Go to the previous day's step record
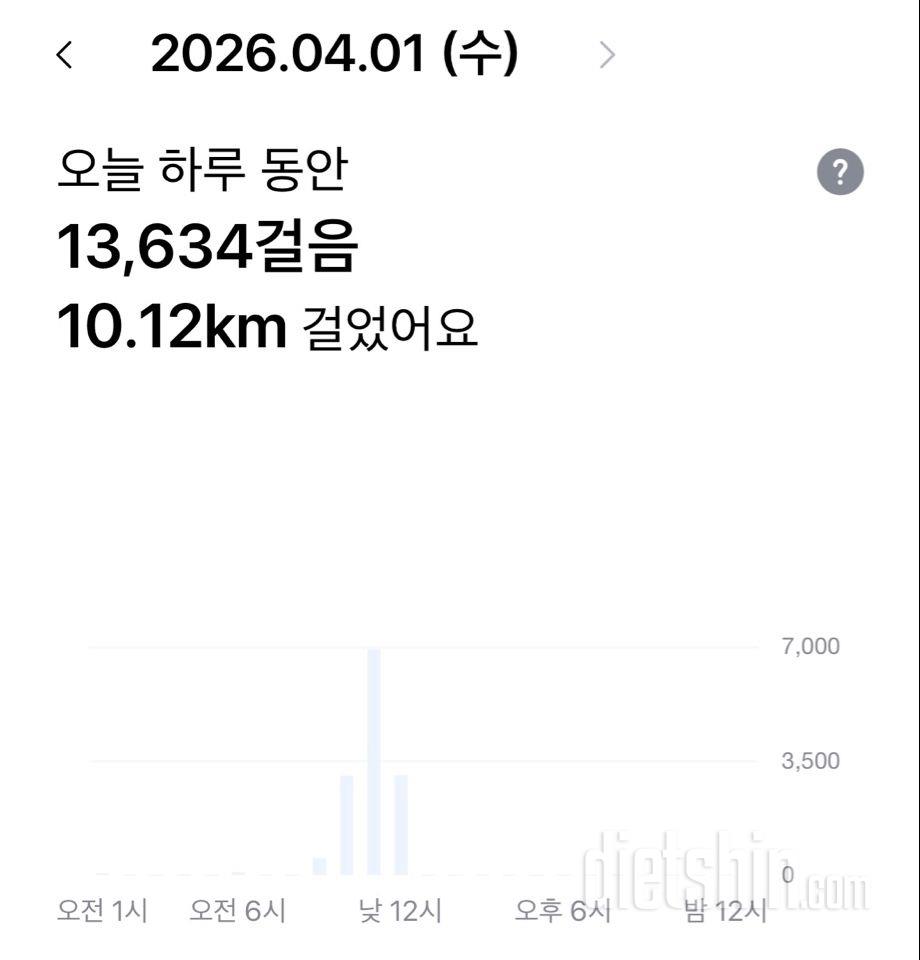Image resolution: width=920 pixels, height=960 pixels. (65, 56)
